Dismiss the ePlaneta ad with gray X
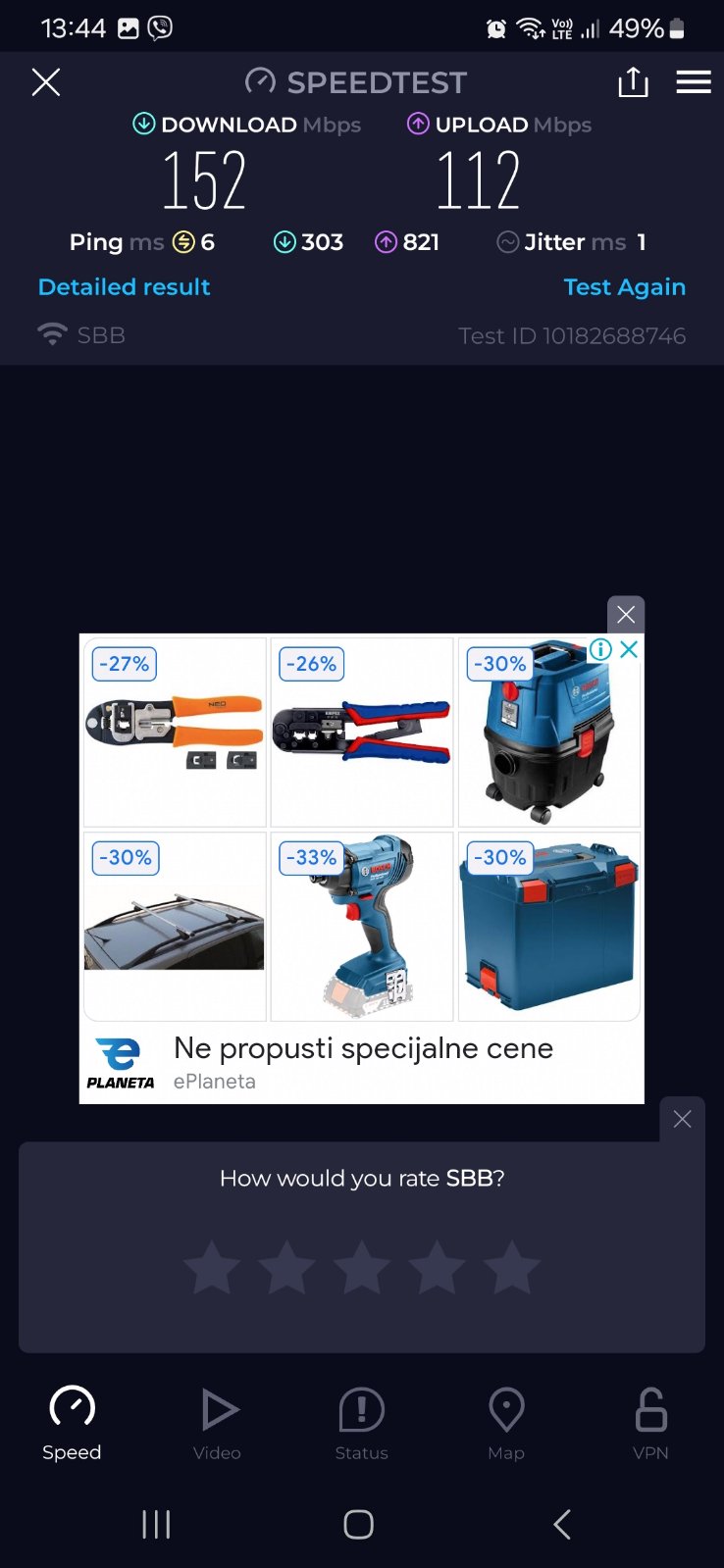The width and height of the screenshot is (724, 1568). [626, 615]
